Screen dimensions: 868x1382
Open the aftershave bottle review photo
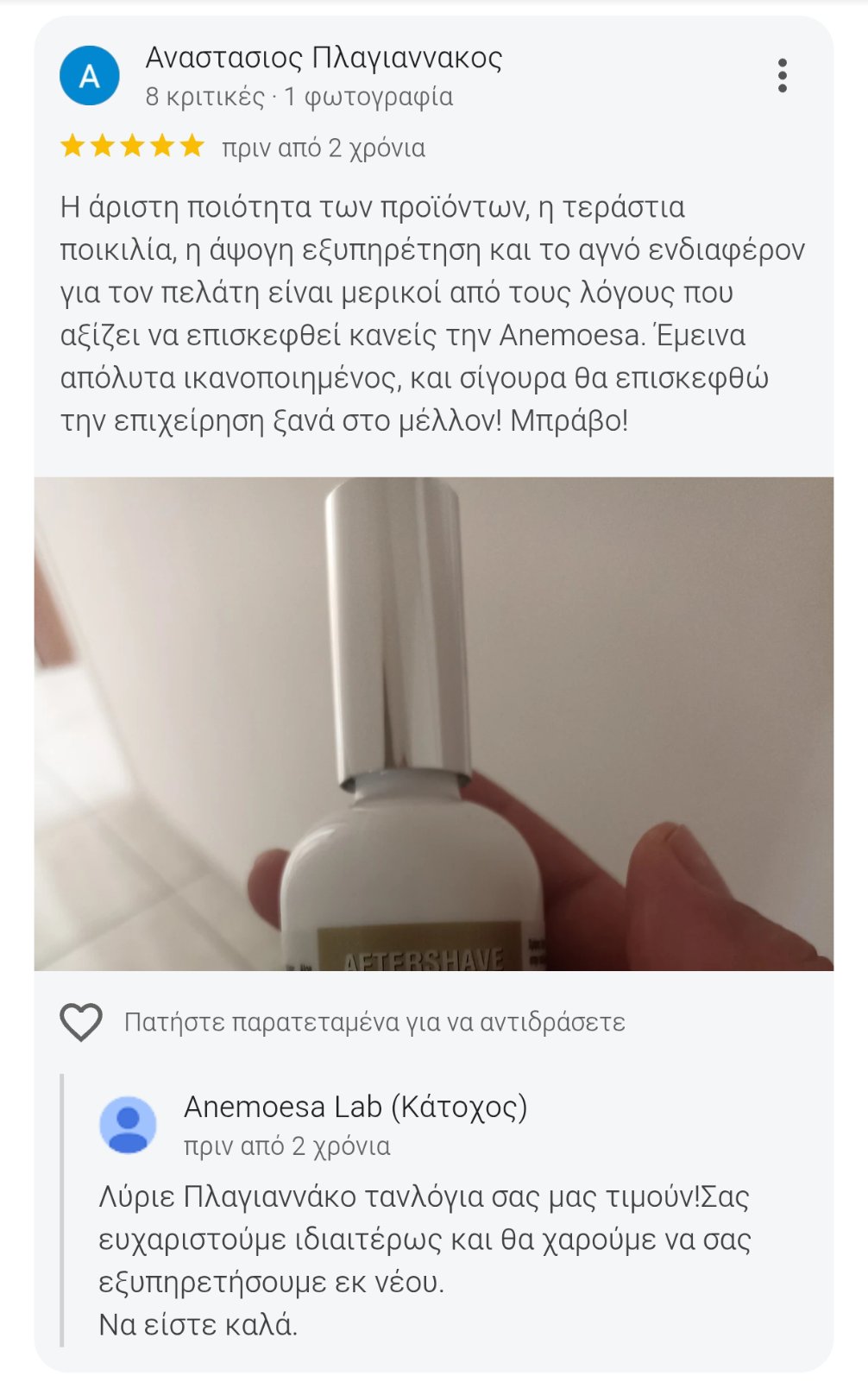point(433,723)
